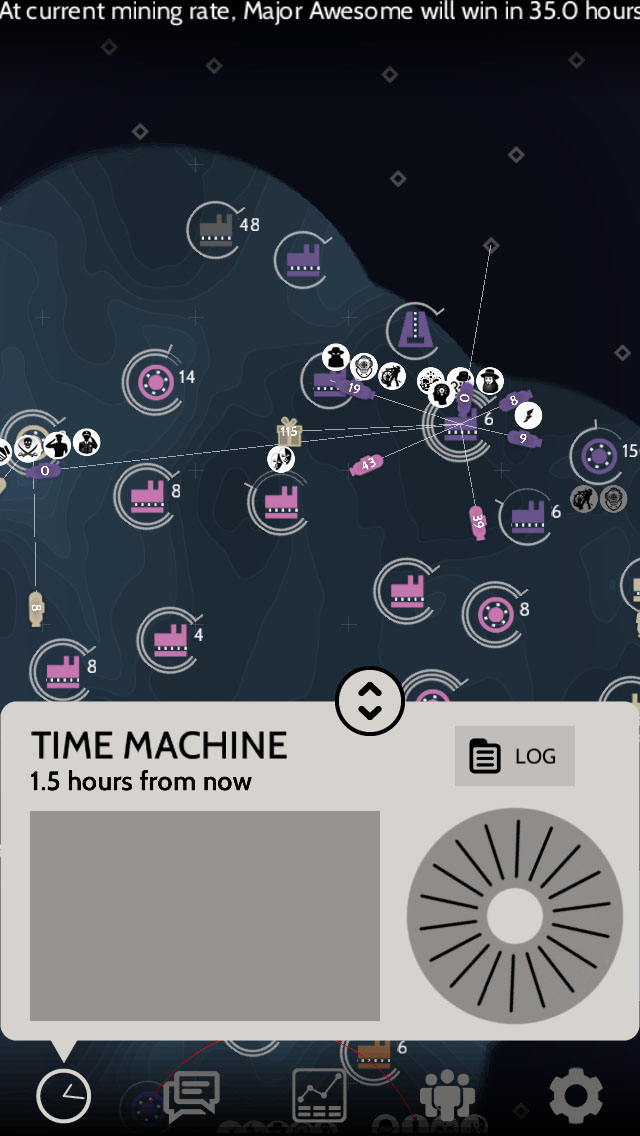This screenshot has width=640, height=1136.
Task: Collapse the panel with the up-down arrows
Action: [x=370, y=701]
